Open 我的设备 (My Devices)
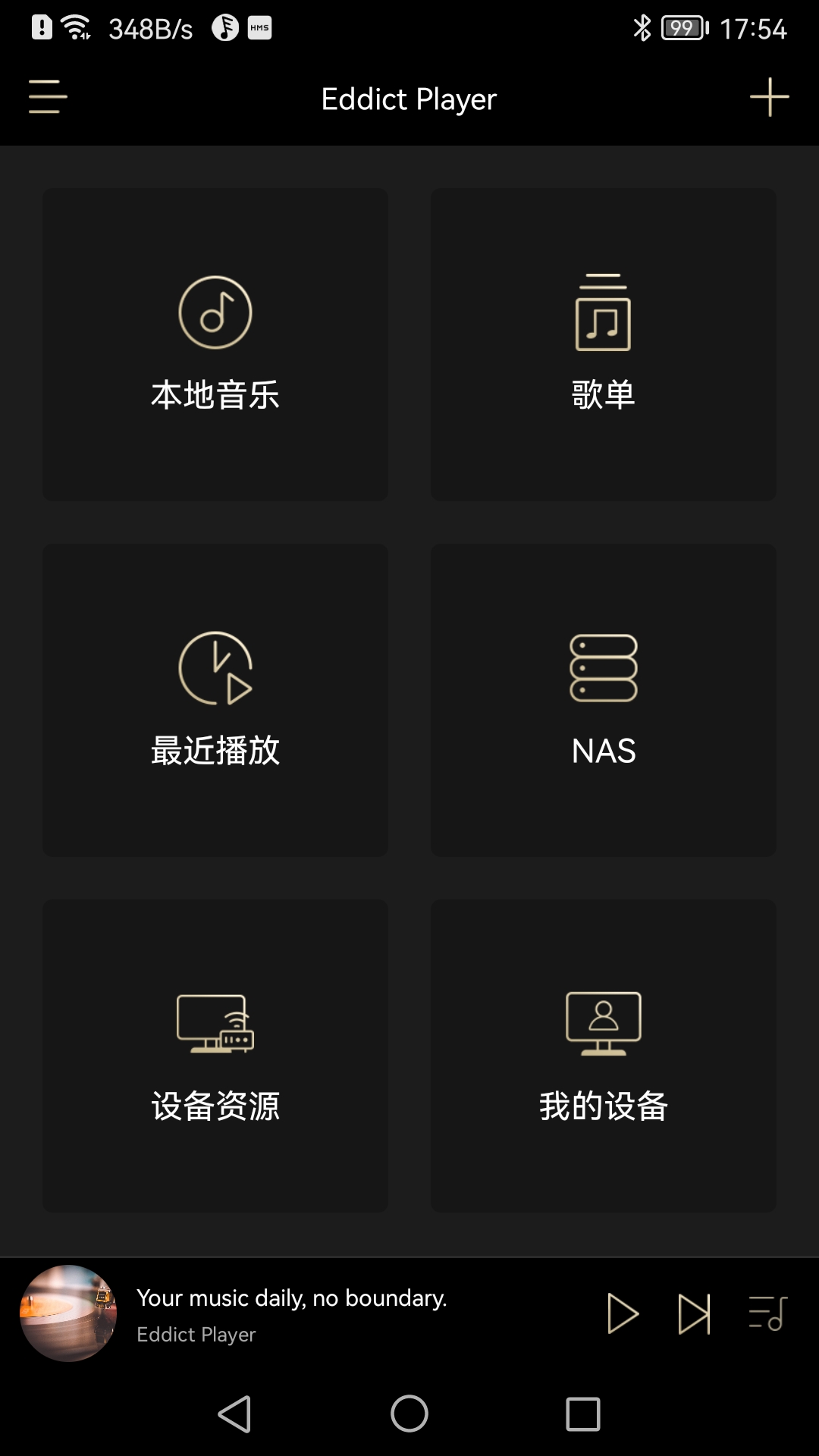 click(603, 1054)
